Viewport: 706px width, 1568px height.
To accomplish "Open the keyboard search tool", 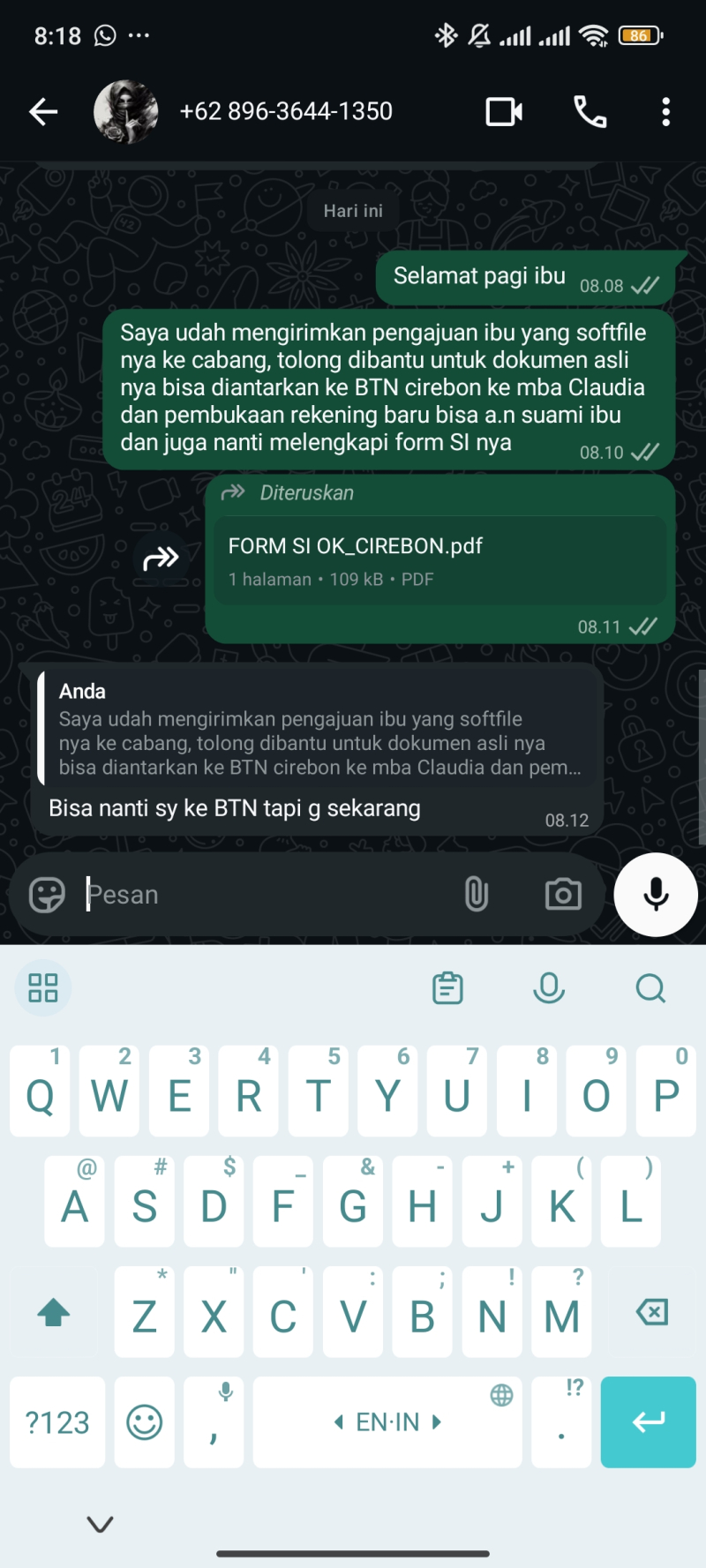I will pyautogui.click(x=650, y=988).
